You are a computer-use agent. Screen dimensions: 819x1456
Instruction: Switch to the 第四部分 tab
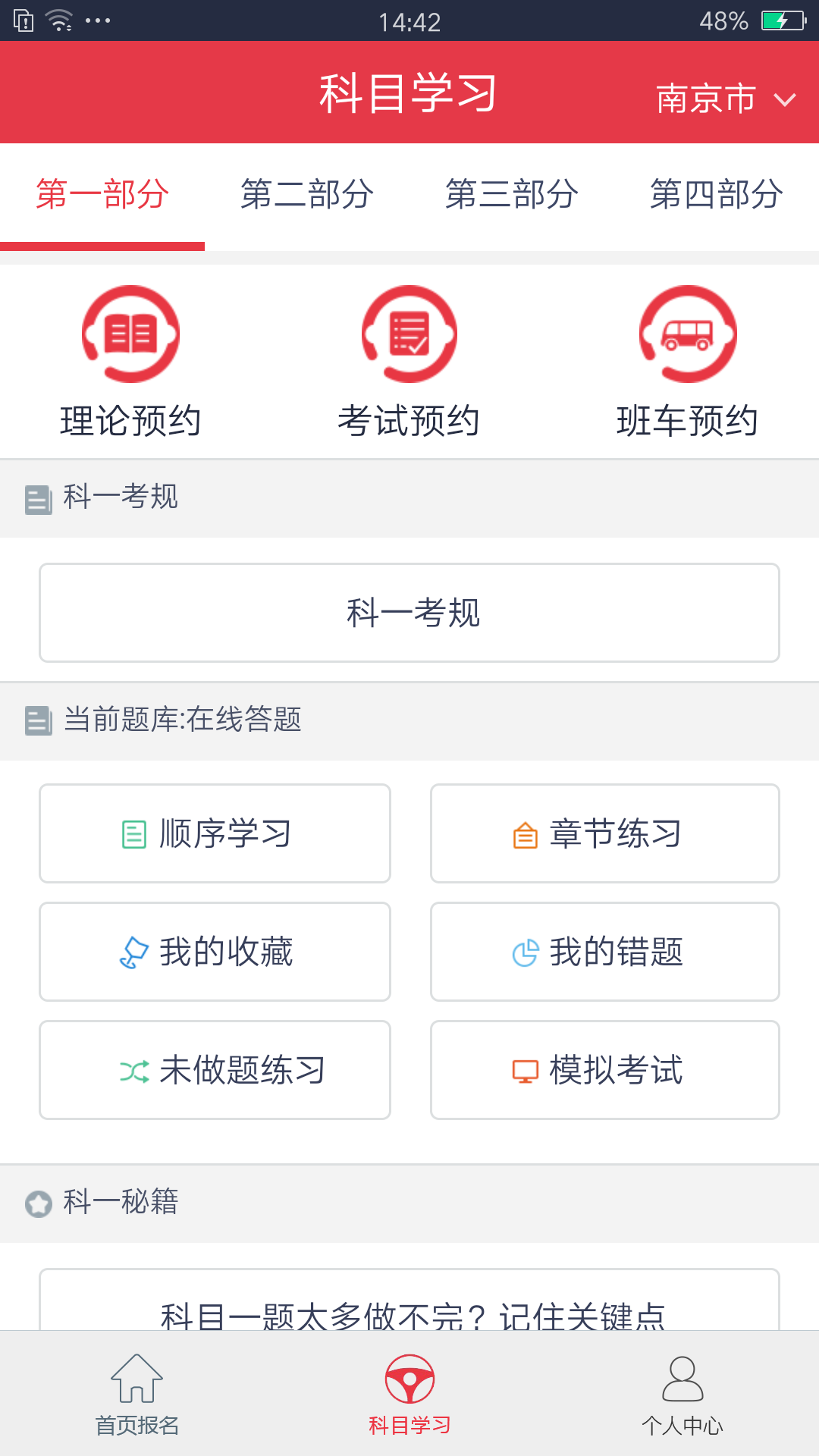[717, 195]
